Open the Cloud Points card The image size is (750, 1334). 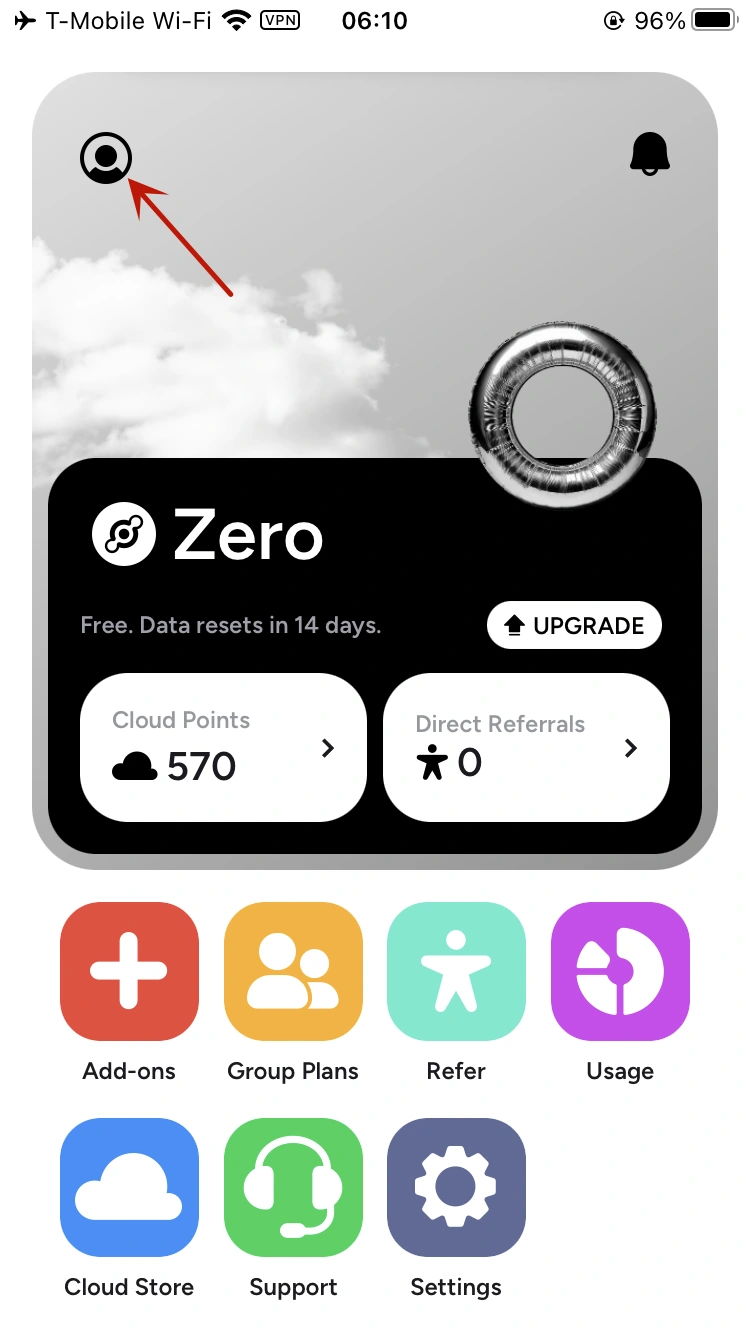(223, 747)
